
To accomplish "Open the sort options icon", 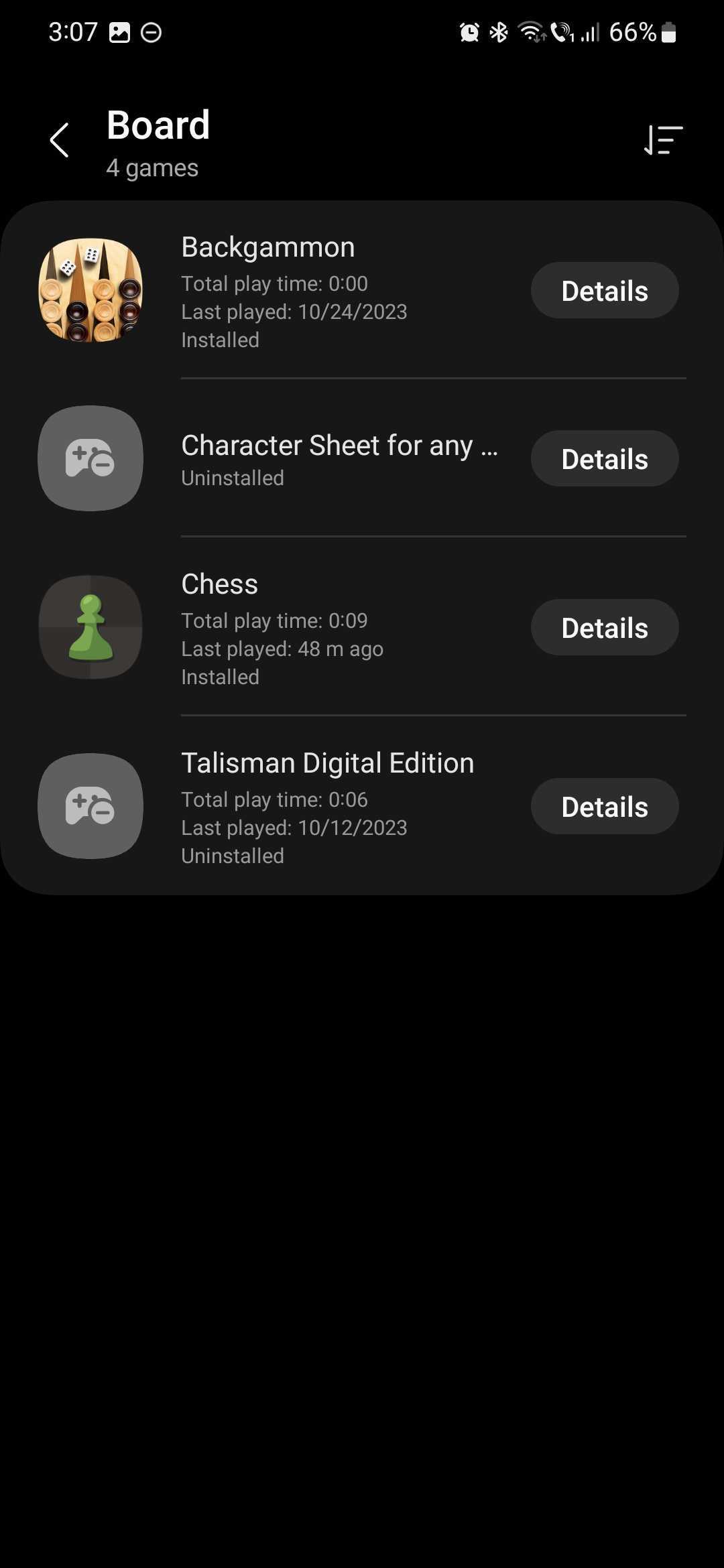I will [x=663, y=140].
